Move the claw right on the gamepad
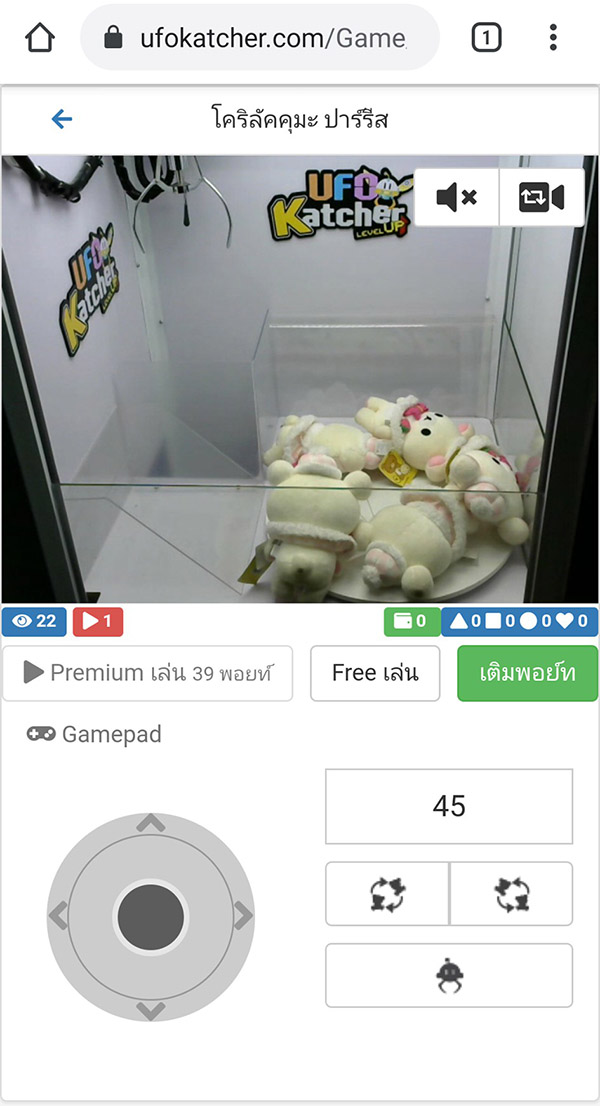600x1106 pixels. (x=242, y=916)
